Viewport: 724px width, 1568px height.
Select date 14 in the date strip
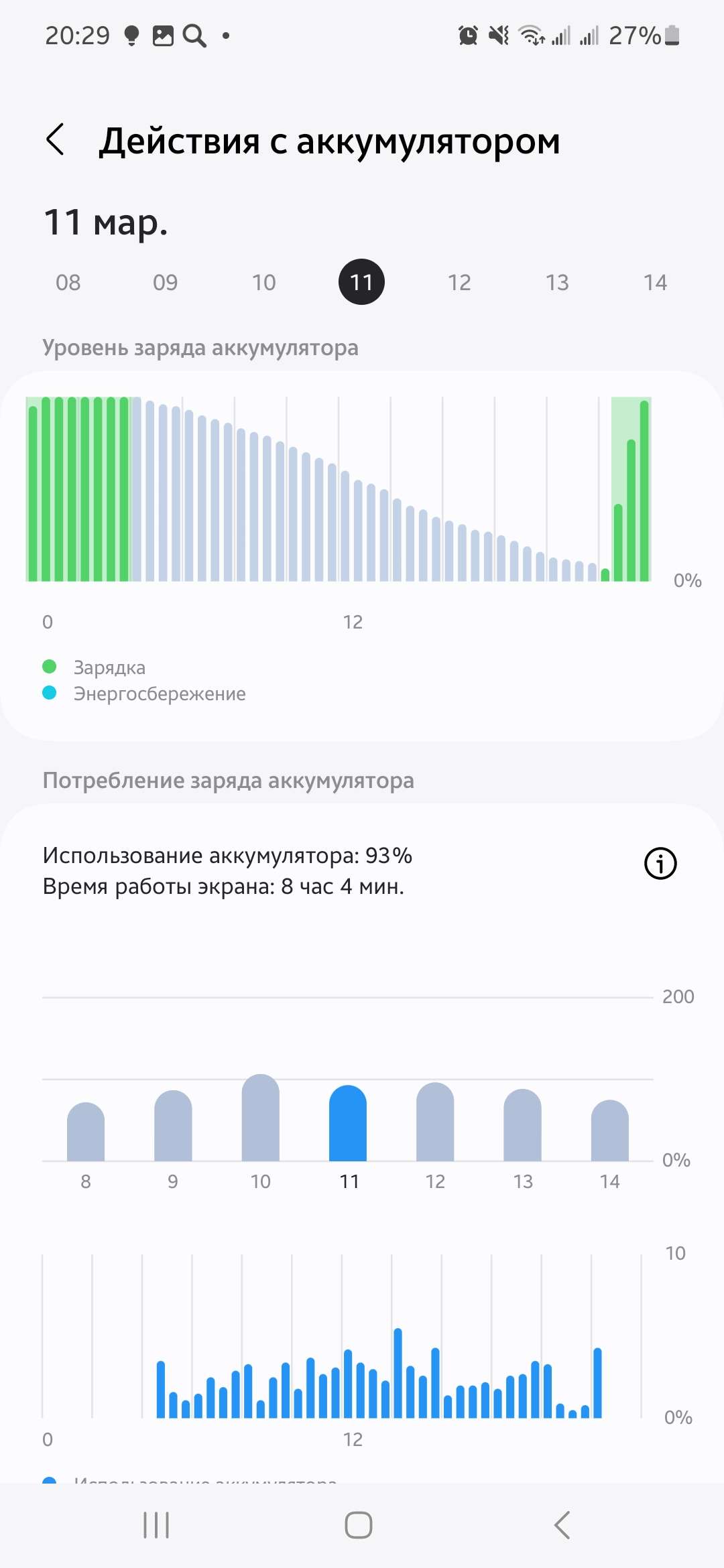coord(655,282)
